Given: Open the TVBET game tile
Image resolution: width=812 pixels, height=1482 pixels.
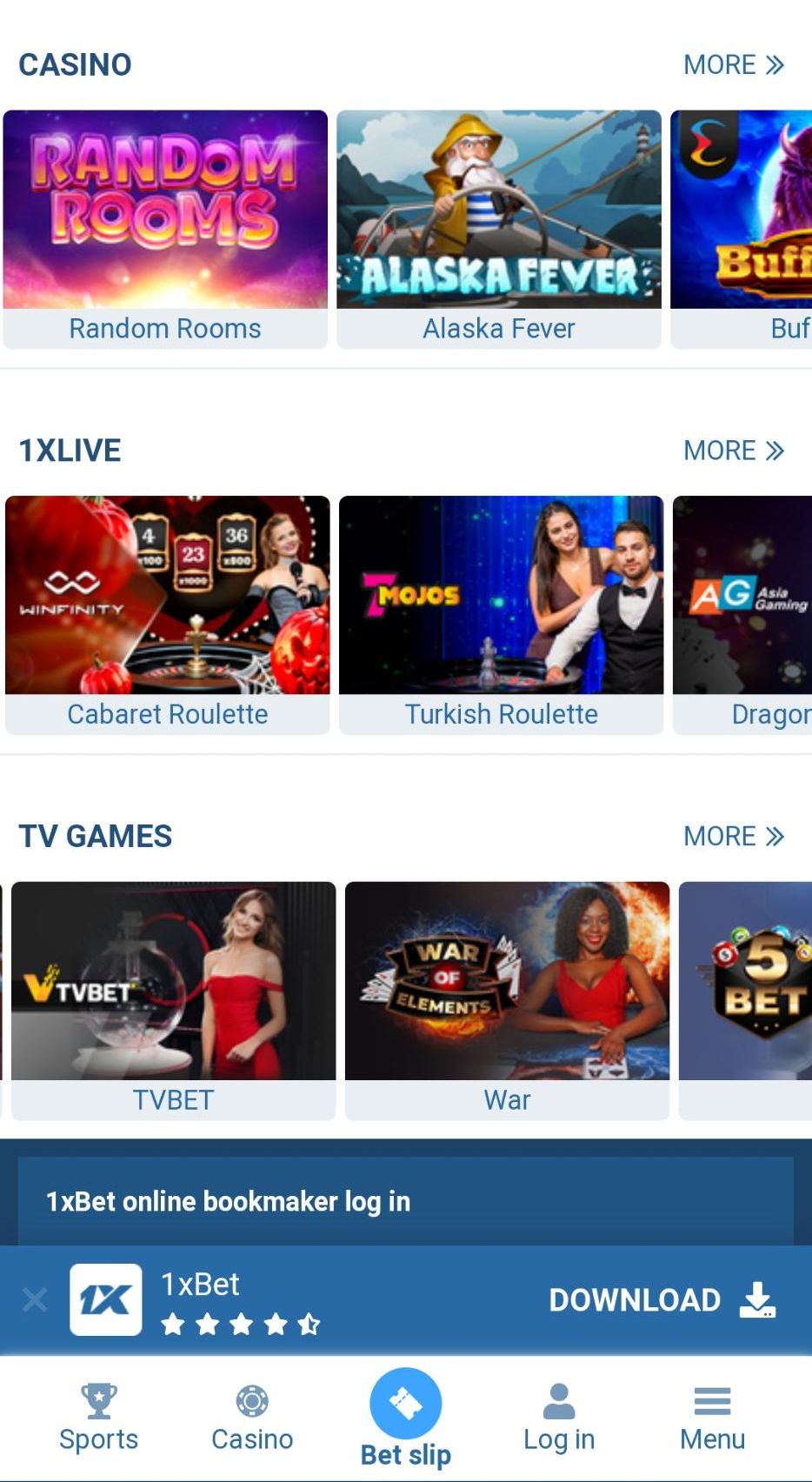Looking at the screenshot, I should tap(173, 999).
